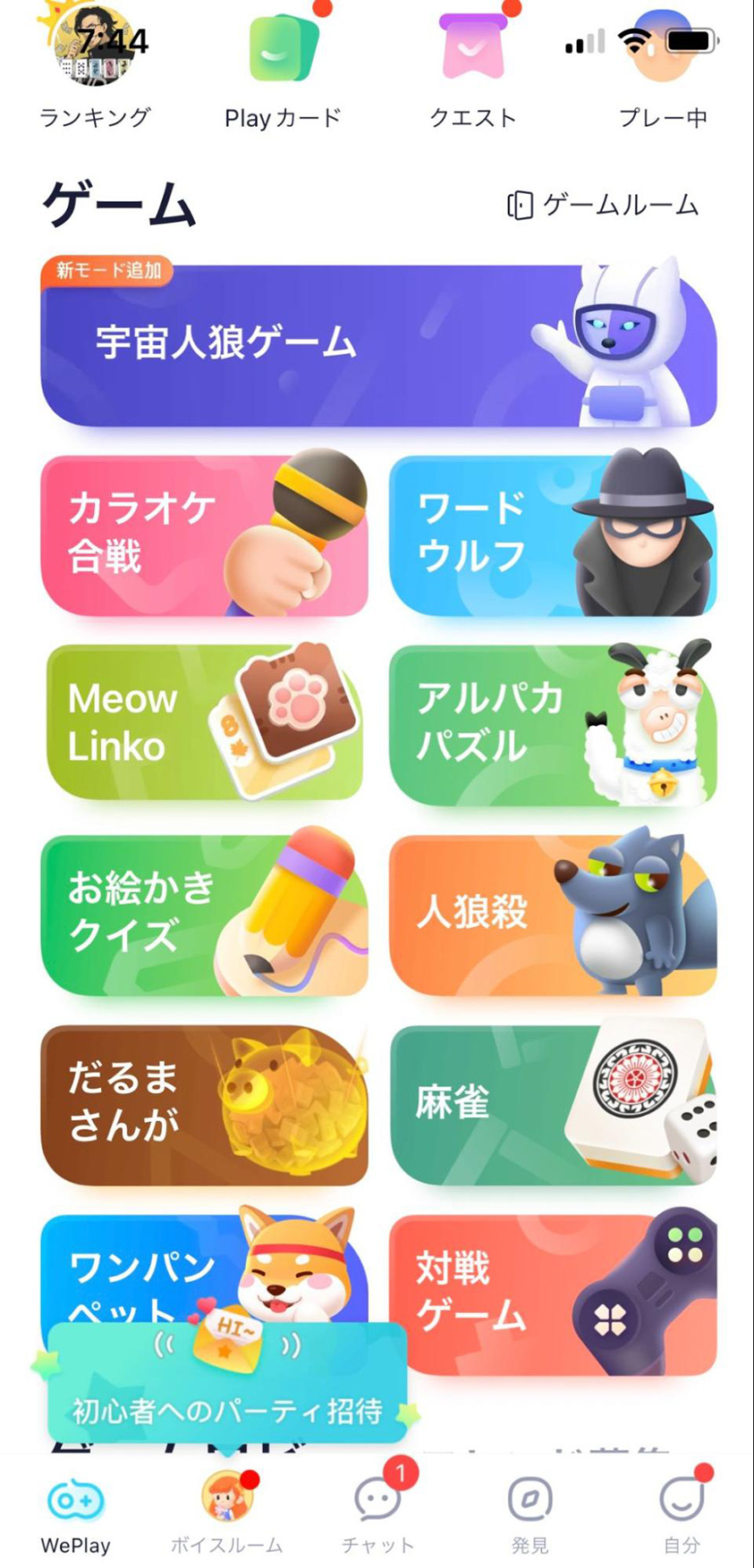
Task: Open Meow Linko game
Action: [x=204, y=723]
